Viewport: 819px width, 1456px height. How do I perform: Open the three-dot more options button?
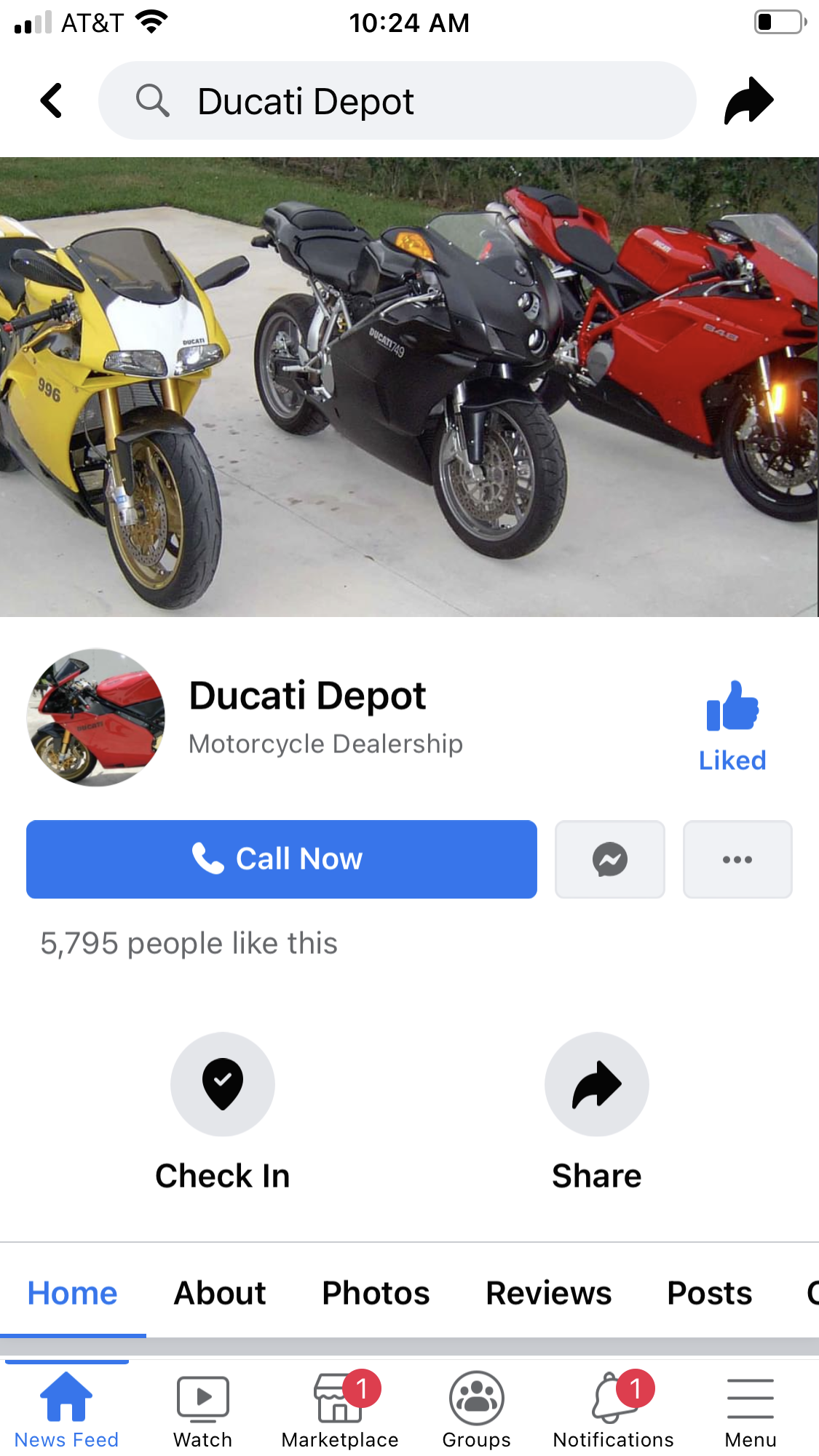[x=737, y=859]
